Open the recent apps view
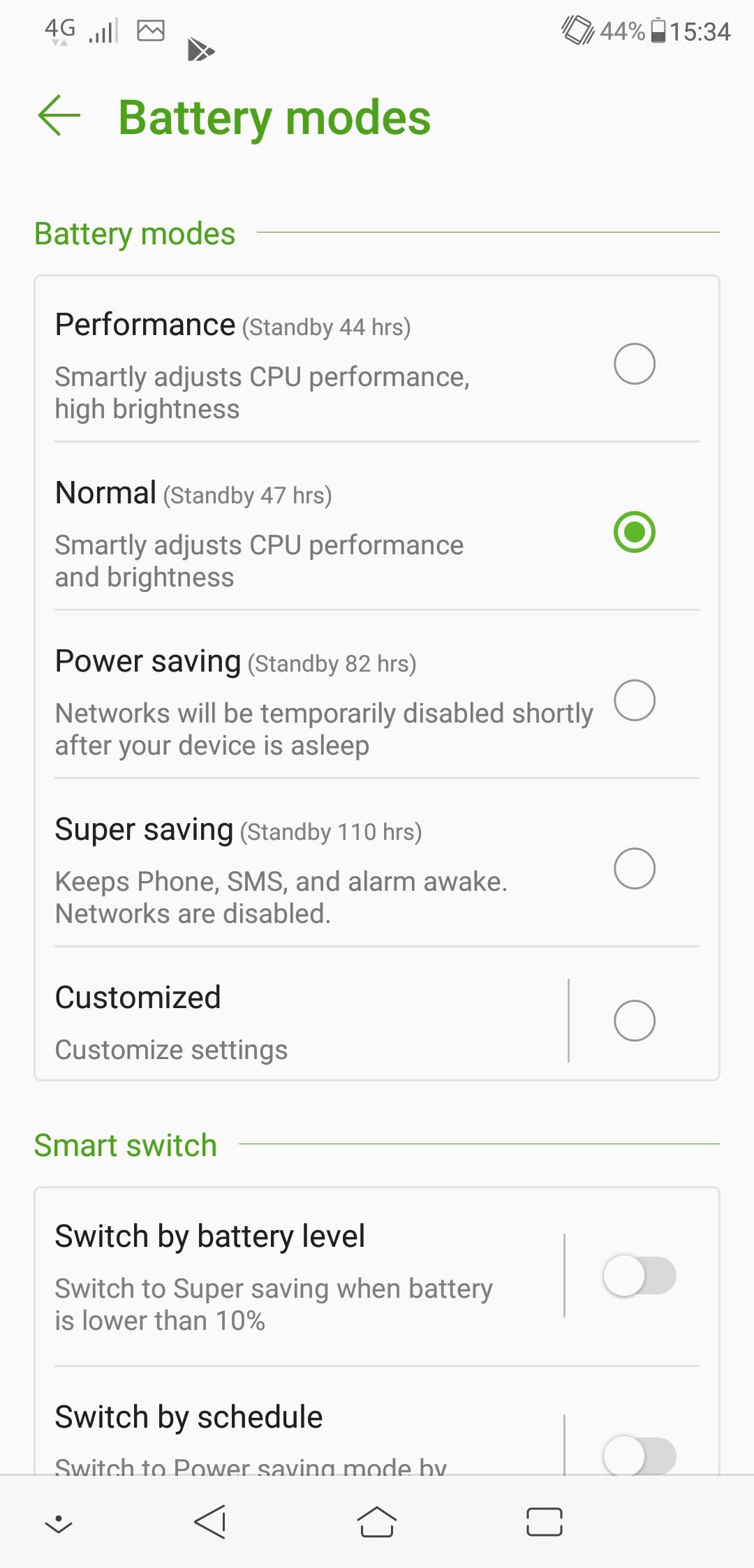 (x=545, y=1522)
